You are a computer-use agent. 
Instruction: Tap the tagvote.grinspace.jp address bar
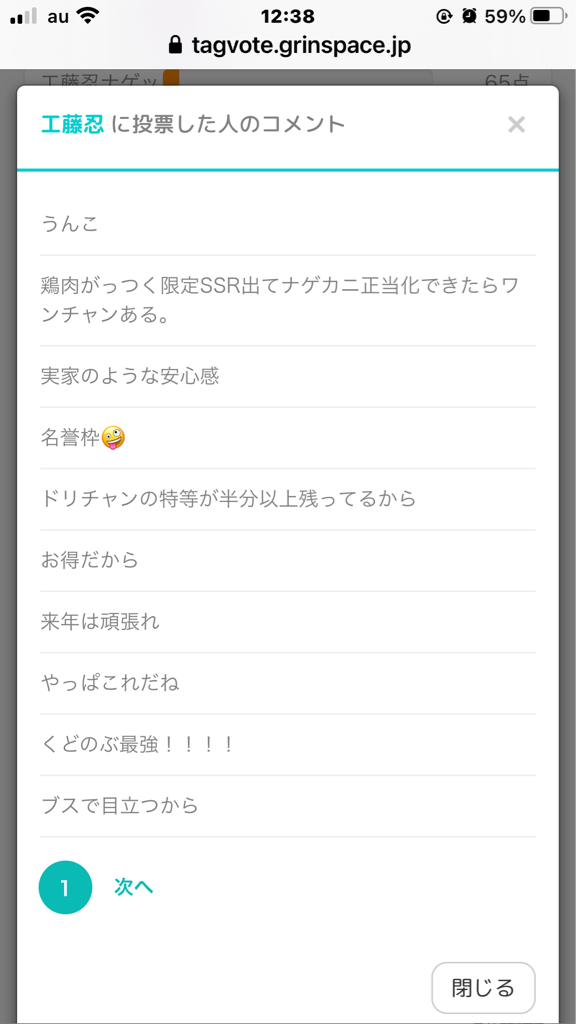(288, 46)
